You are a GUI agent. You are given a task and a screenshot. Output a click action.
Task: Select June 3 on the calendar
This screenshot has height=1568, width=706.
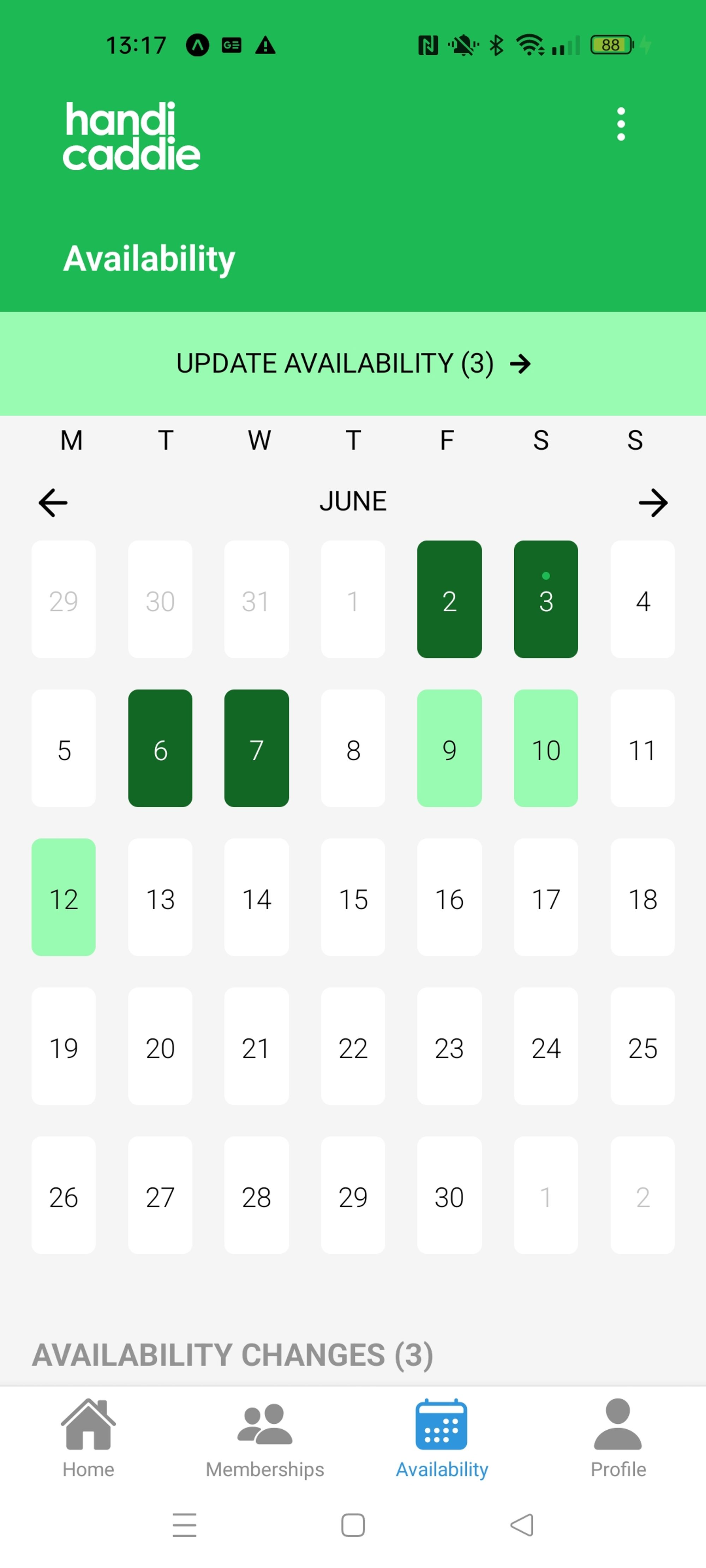coord(545,599)
